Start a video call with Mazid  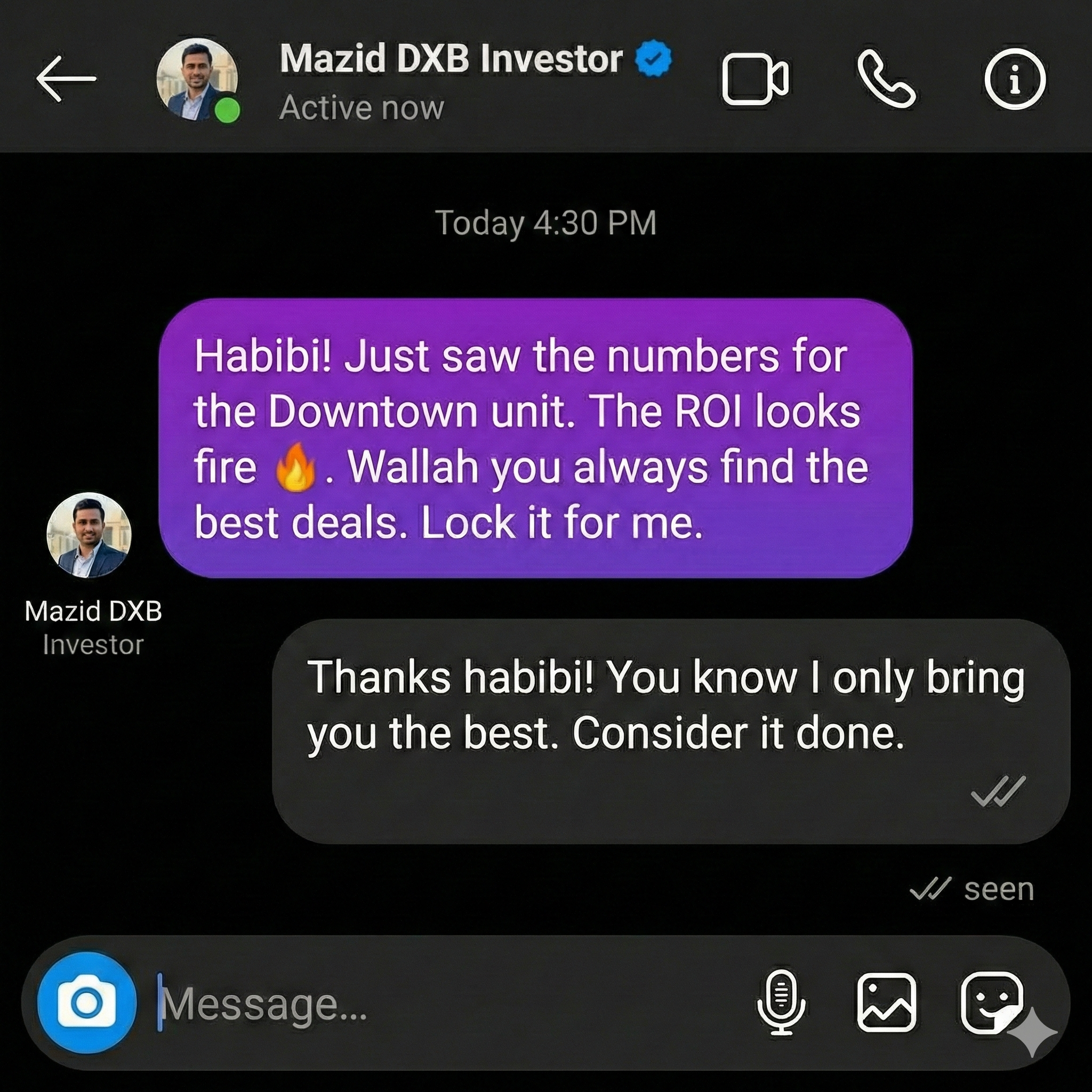point(754,79)
